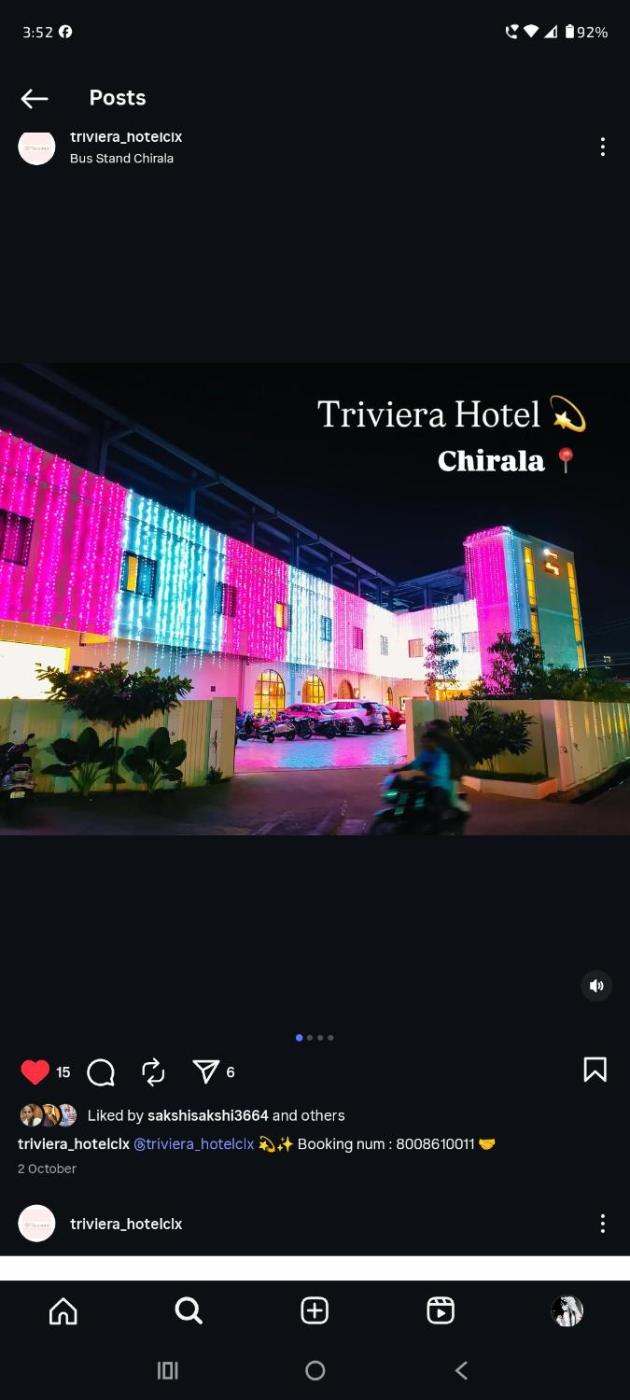Open system recent apps
Screen dimensions: 630x1400
tap(168, 1371)
